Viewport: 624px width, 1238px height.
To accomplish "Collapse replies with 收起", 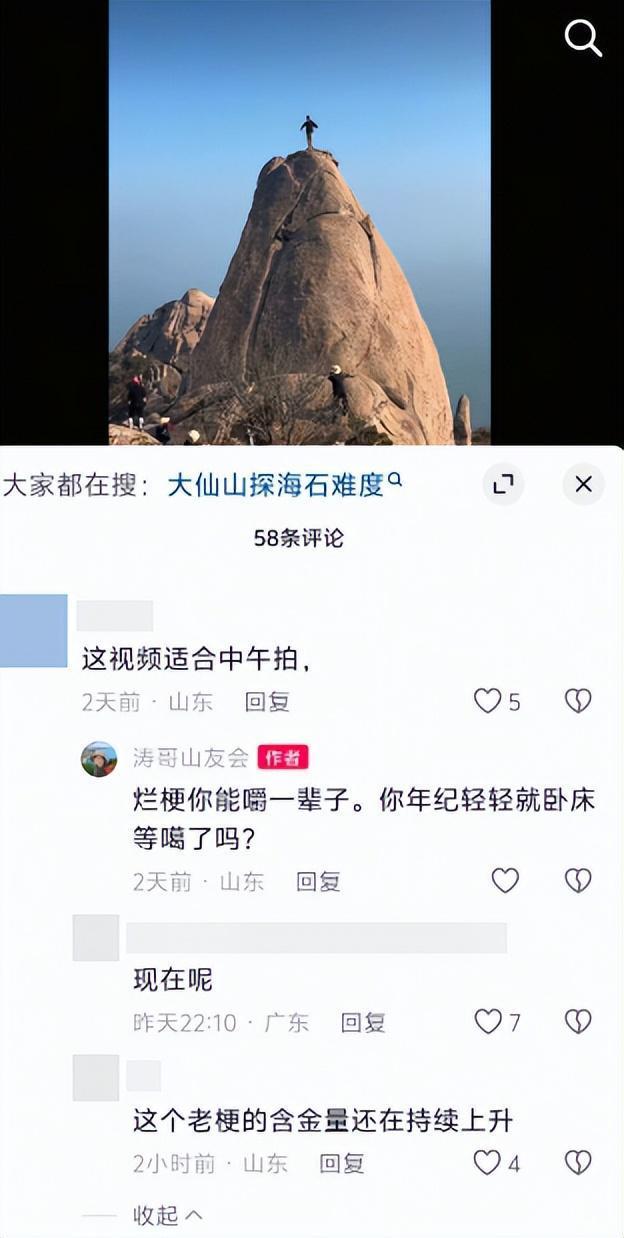I will [x=166, y=1216].
